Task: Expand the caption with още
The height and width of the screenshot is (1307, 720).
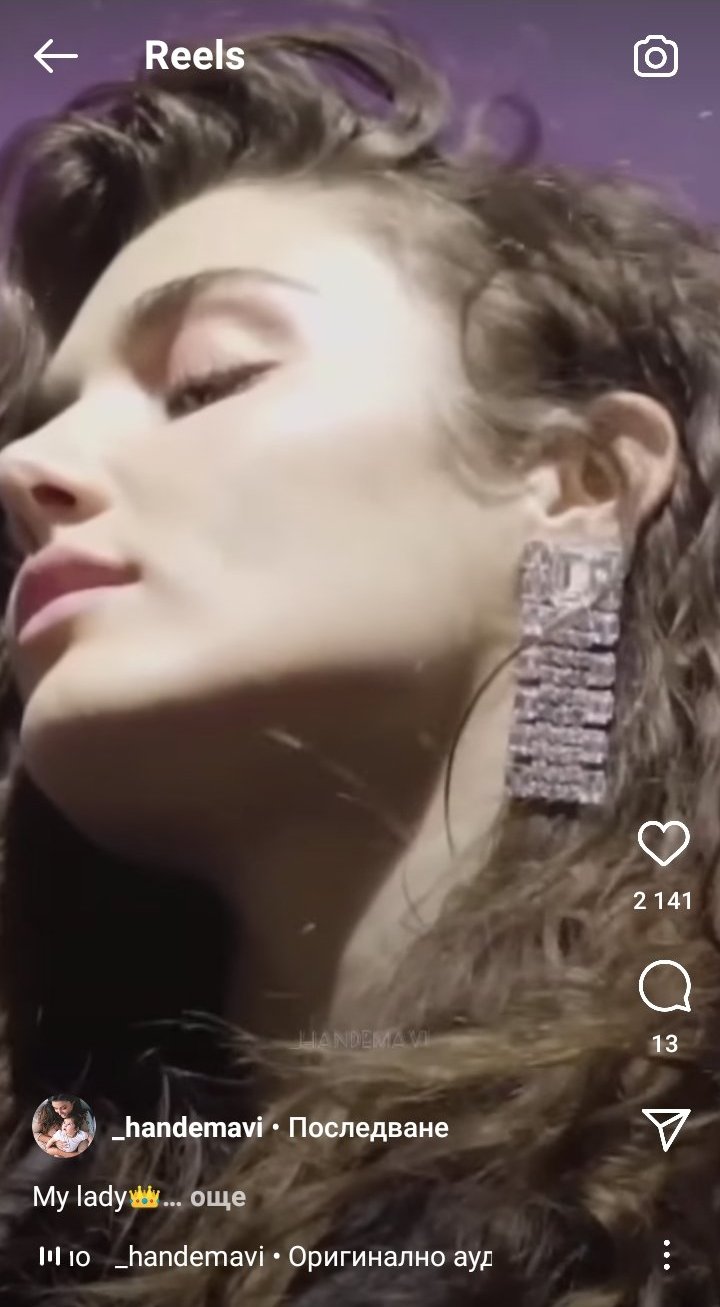Action: tap(217, 1196)
